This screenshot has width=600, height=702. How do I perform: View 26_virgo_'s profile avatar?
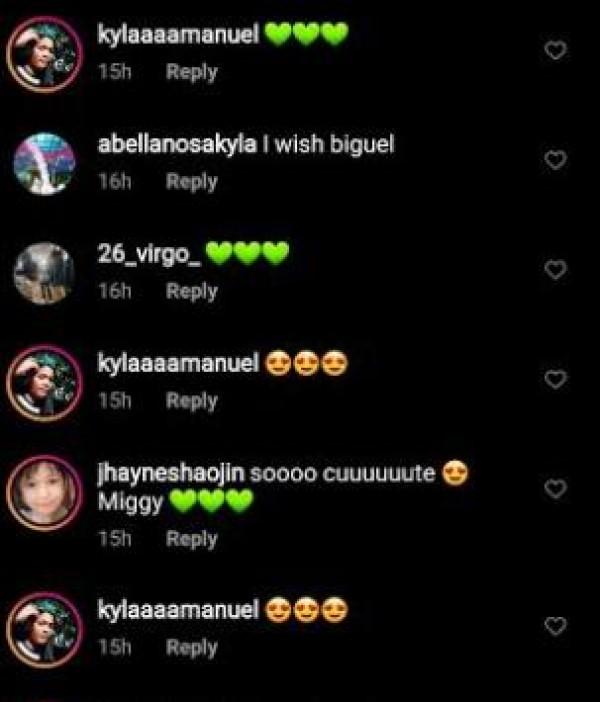pyautogui.click(x=44, y=272)
